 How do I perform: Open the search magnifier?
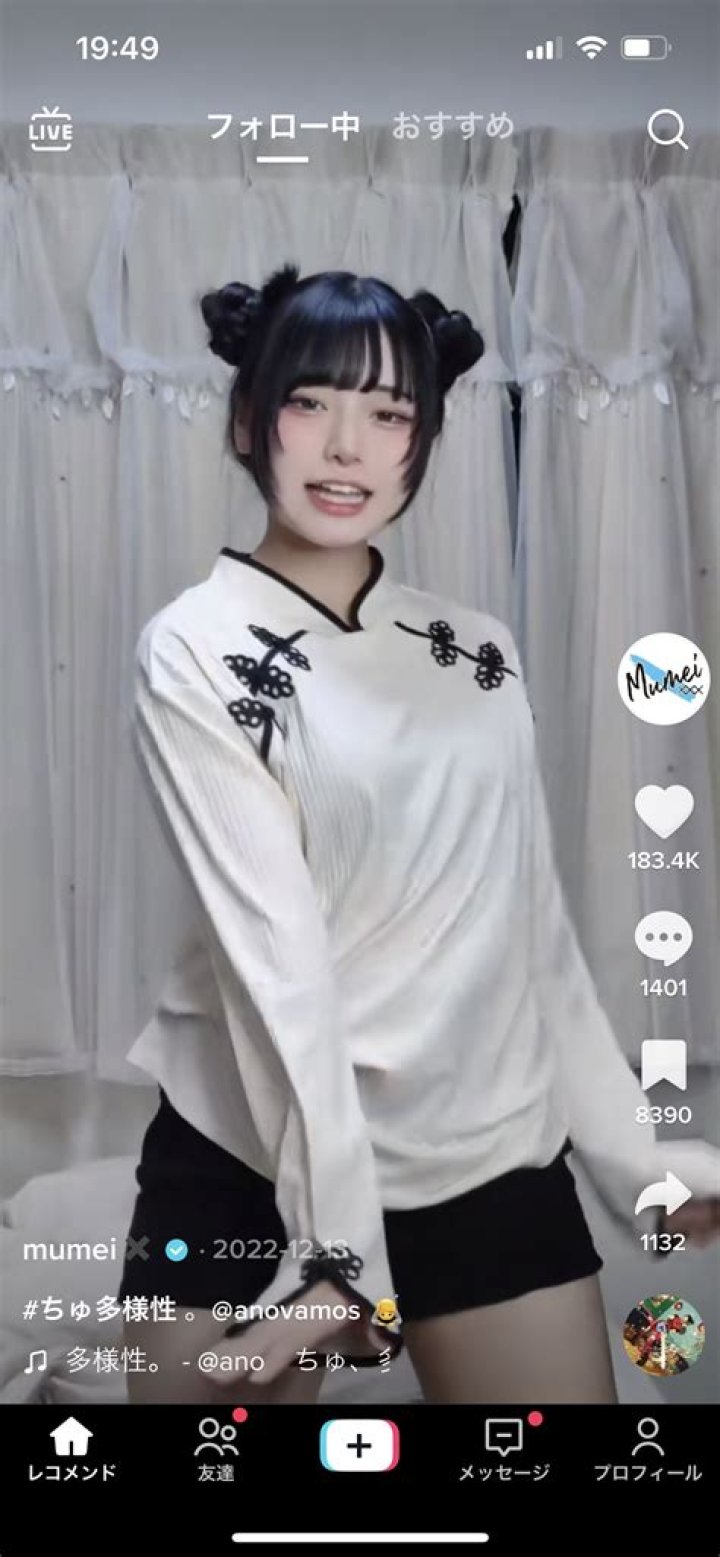tap(667, 130)
